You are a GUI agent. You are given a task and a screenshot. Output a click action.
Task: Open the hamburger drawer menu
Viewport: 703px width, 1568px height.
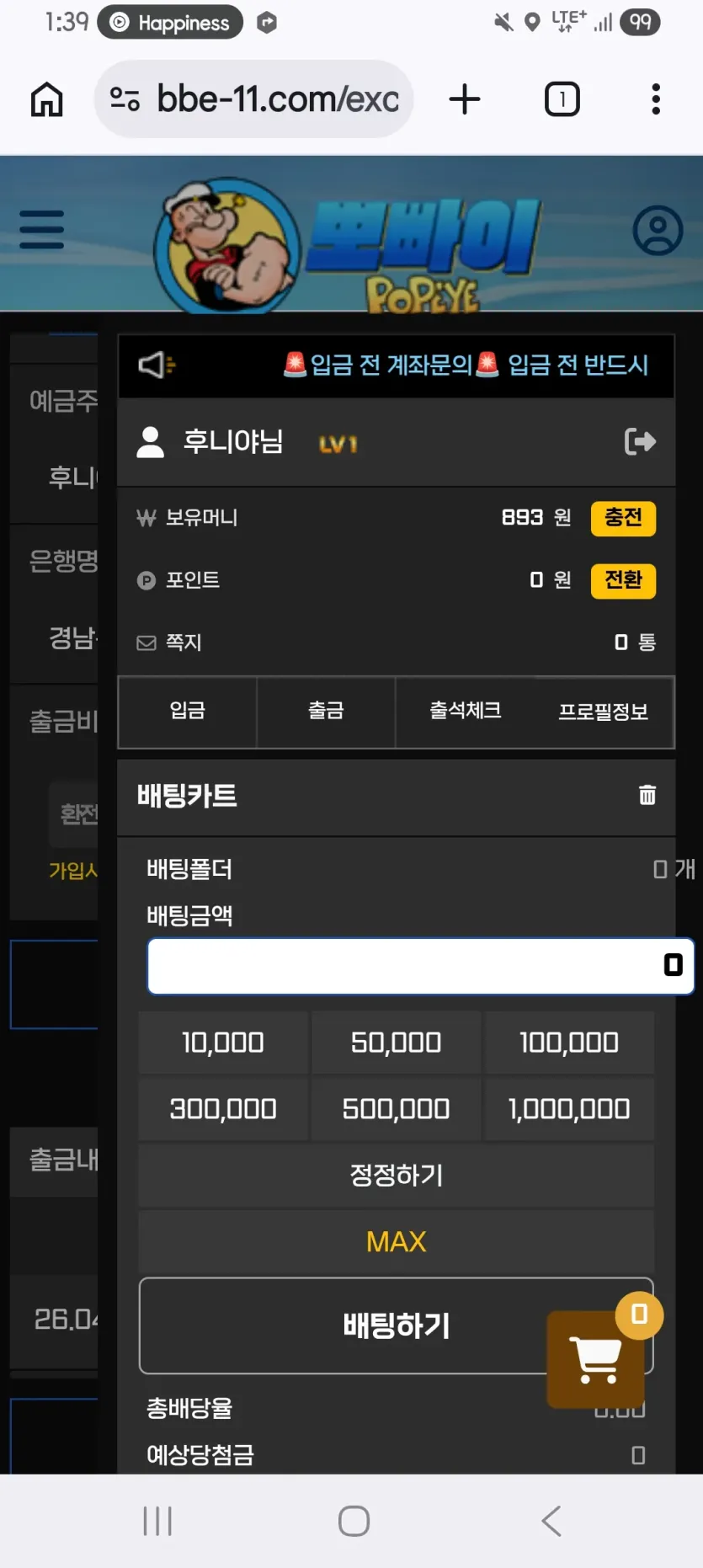coord(41,230)
